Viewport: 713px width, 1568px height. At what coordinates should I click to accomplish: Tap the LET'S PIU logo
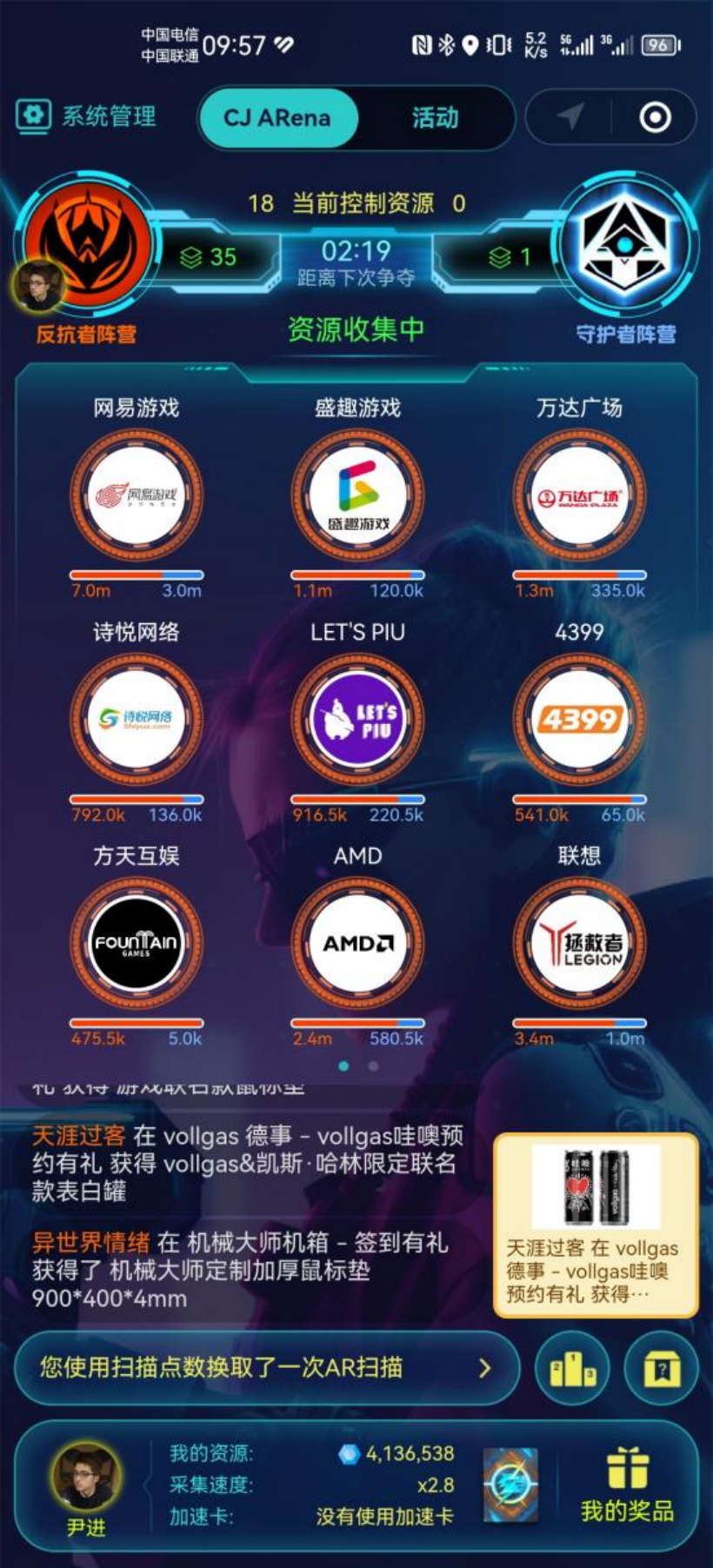click(x=358, y=719)
